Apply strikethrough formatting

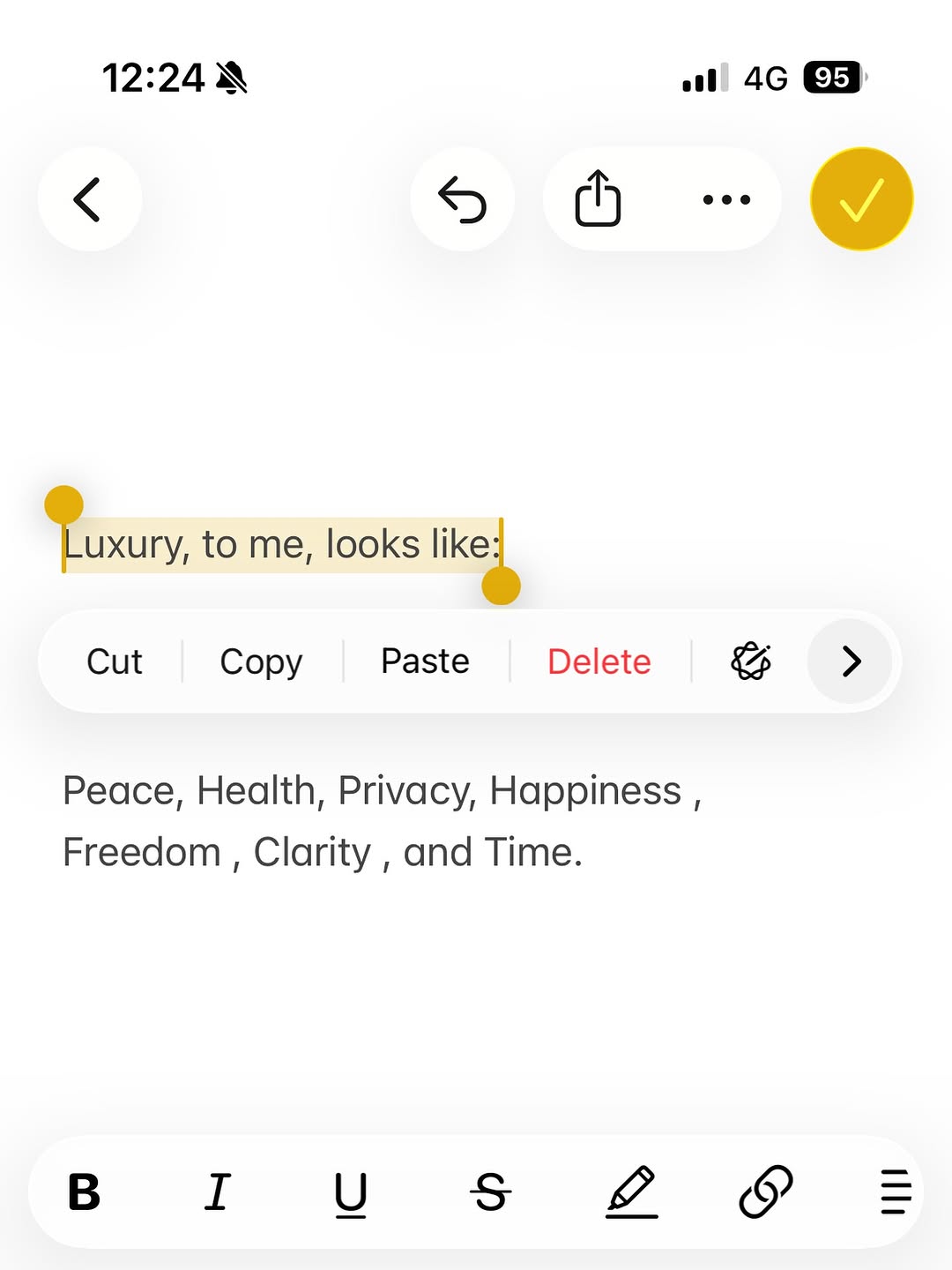pyautogui.click(x=490, y=1192)
